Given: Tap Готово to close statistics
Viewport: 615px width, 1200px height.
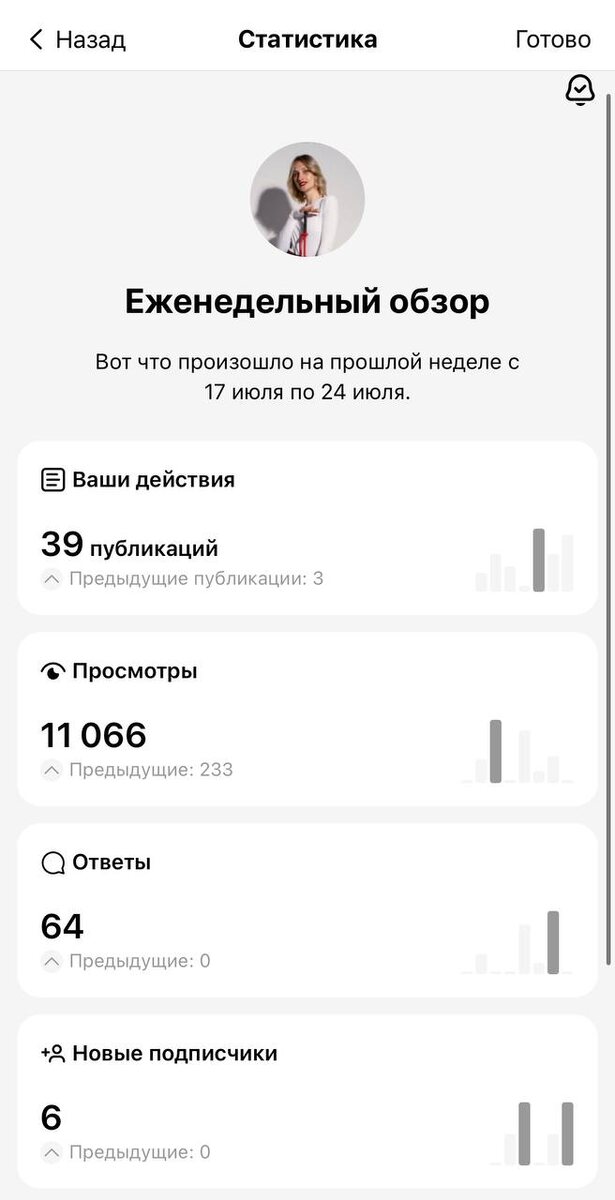Looking at the screenshot, I should [552, 40].
